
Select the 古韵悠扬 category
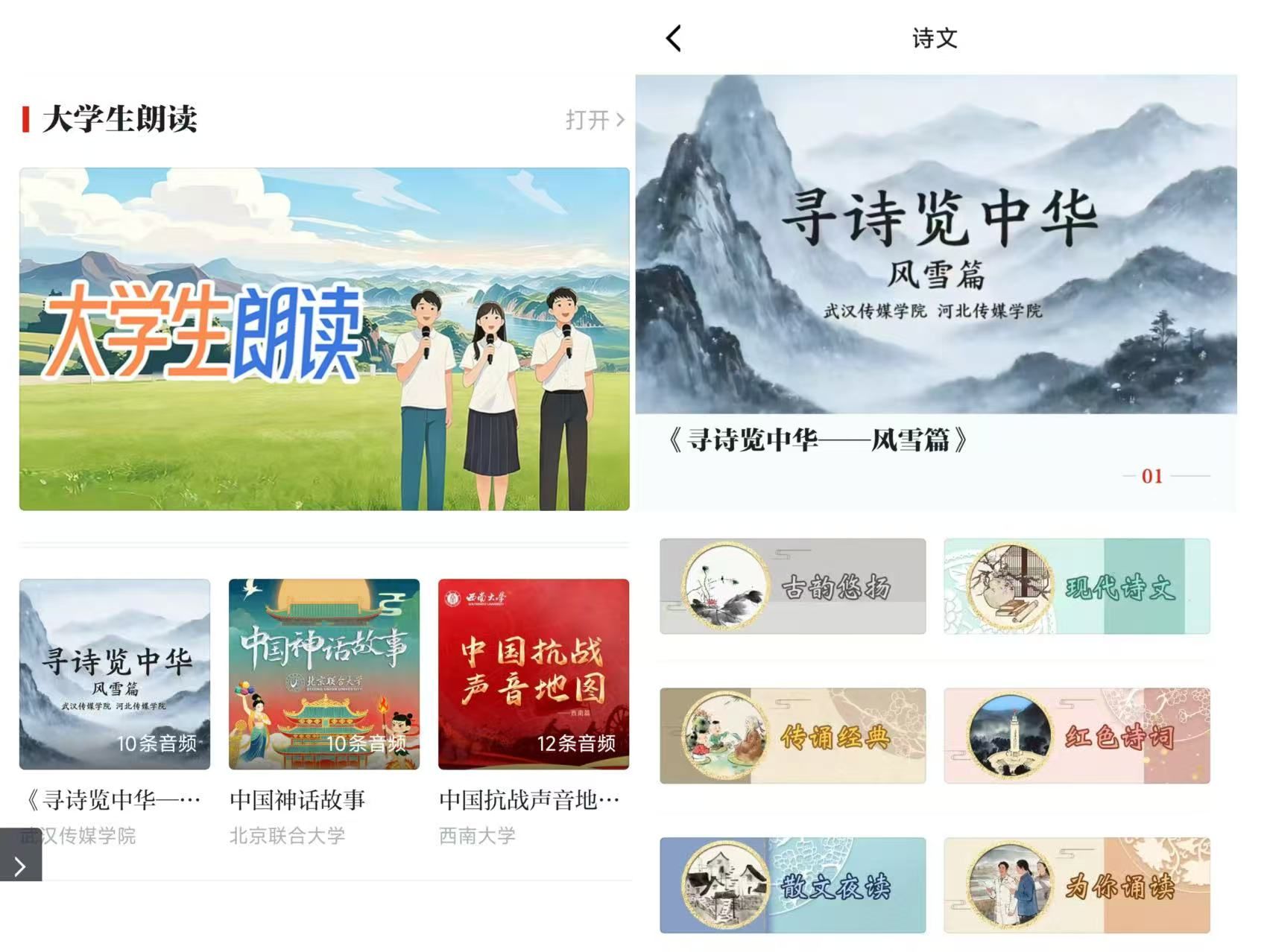(792, 587)
